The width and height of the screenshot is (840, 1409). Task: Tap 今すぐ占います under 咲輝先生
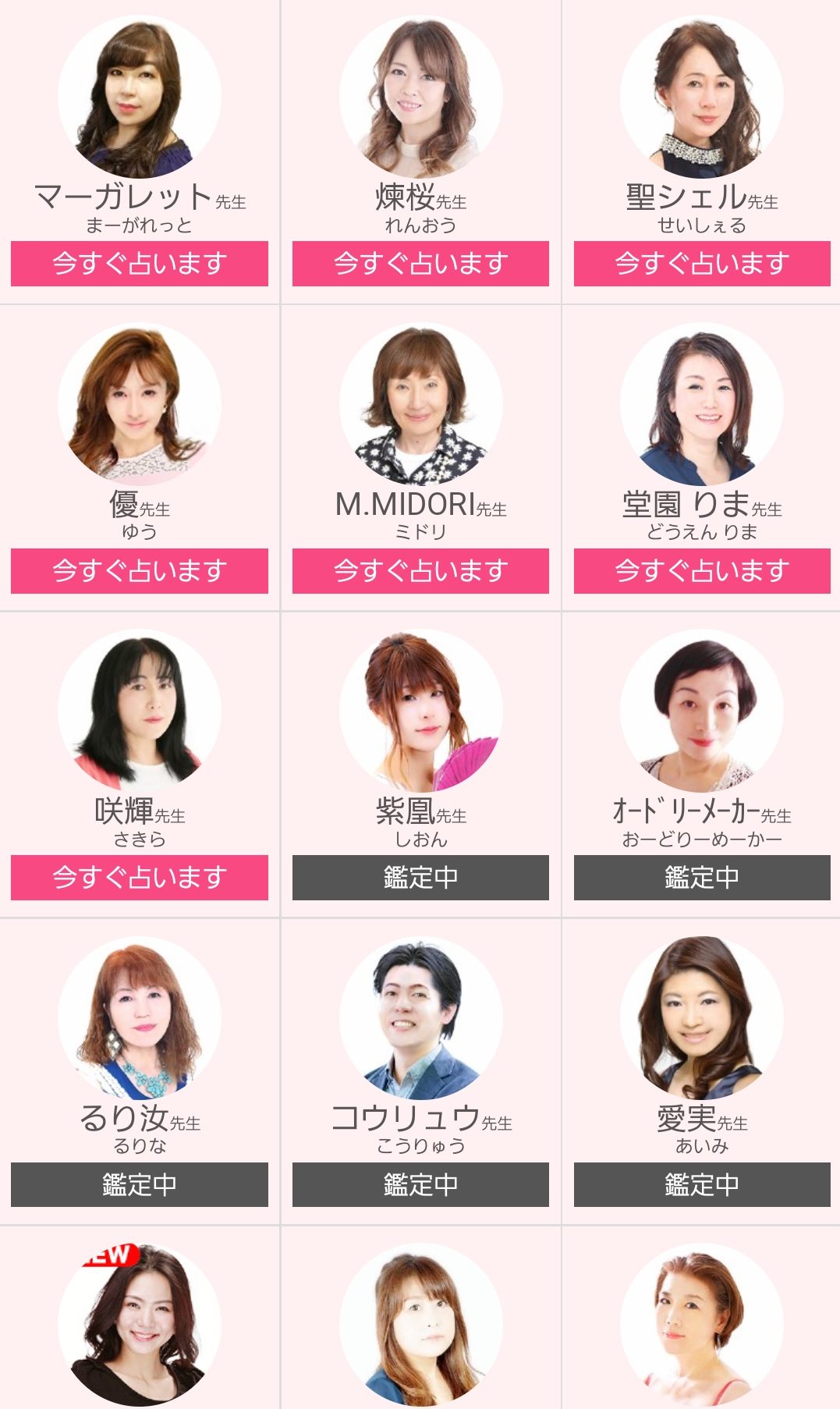pyautogui.click(x=140, y=878)
